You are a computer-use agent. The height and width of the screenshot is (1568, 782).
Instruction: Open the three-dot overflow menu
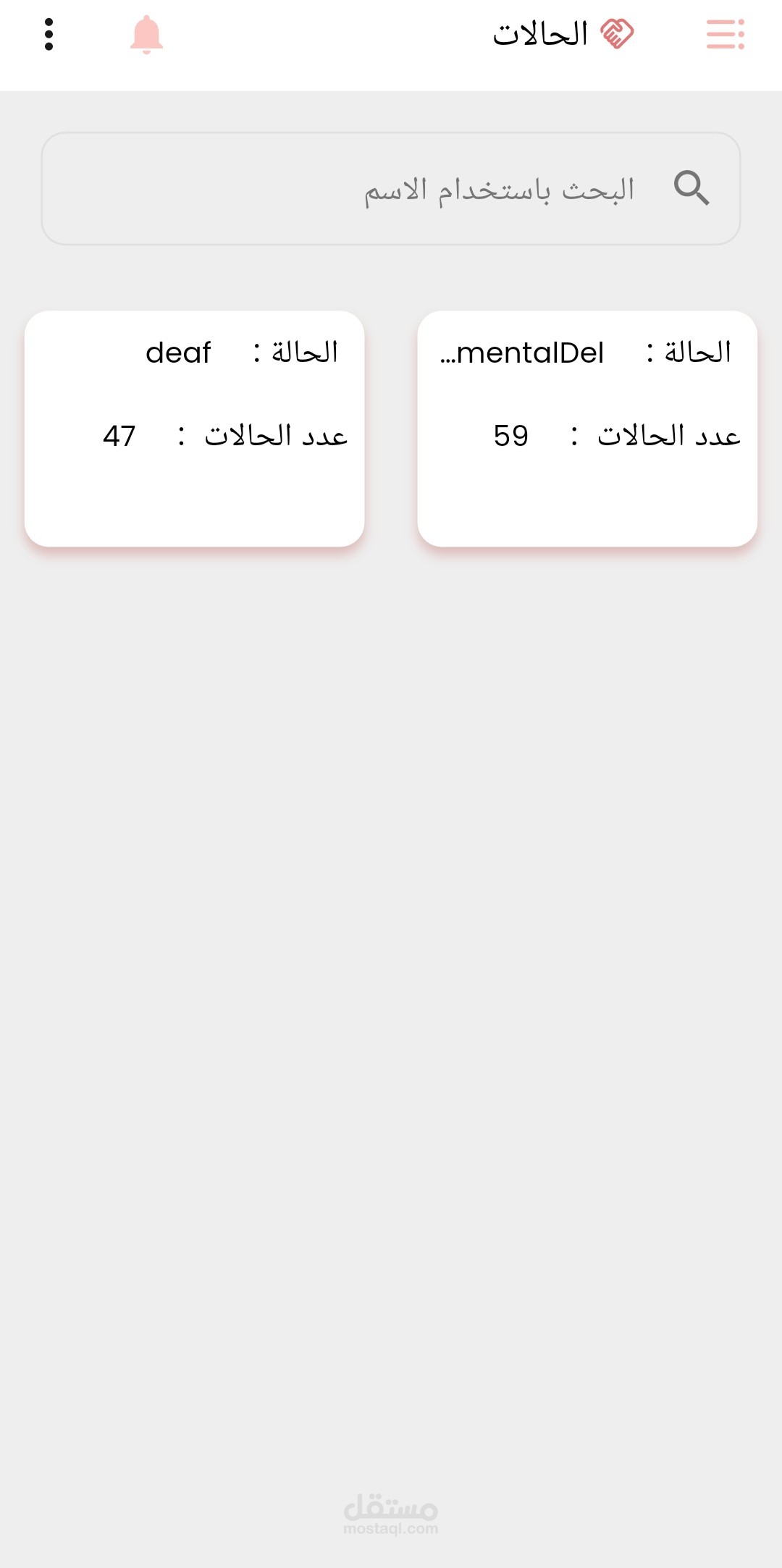(49, 34)
